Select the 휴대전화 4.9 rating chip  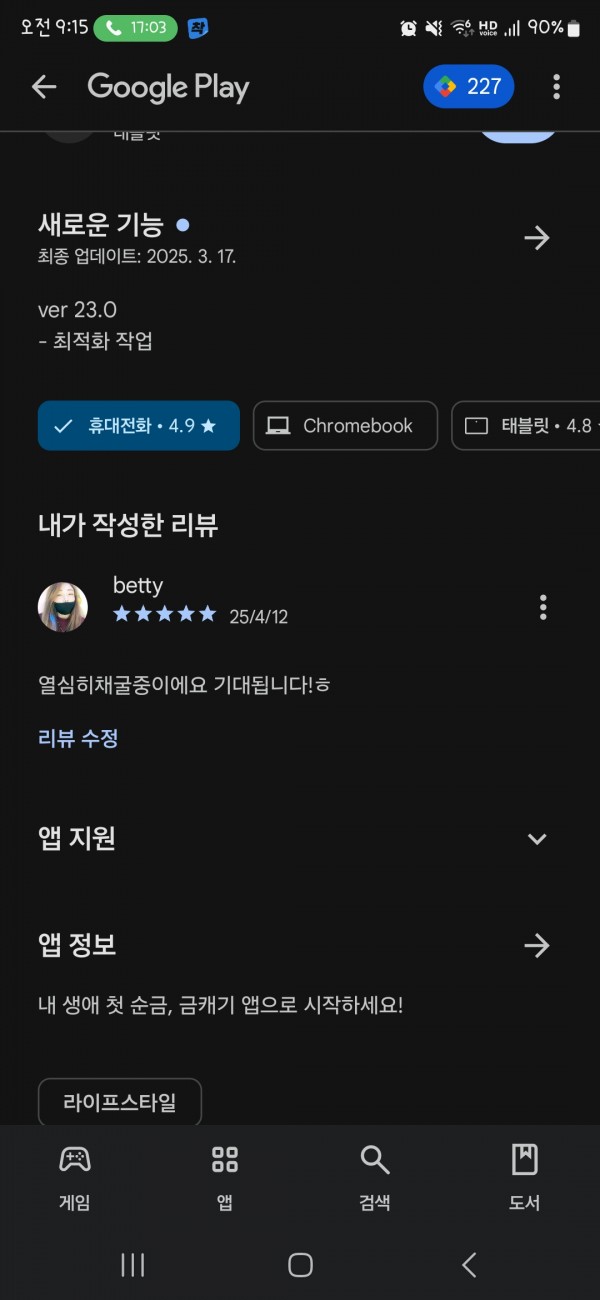[x=139, y=426]
